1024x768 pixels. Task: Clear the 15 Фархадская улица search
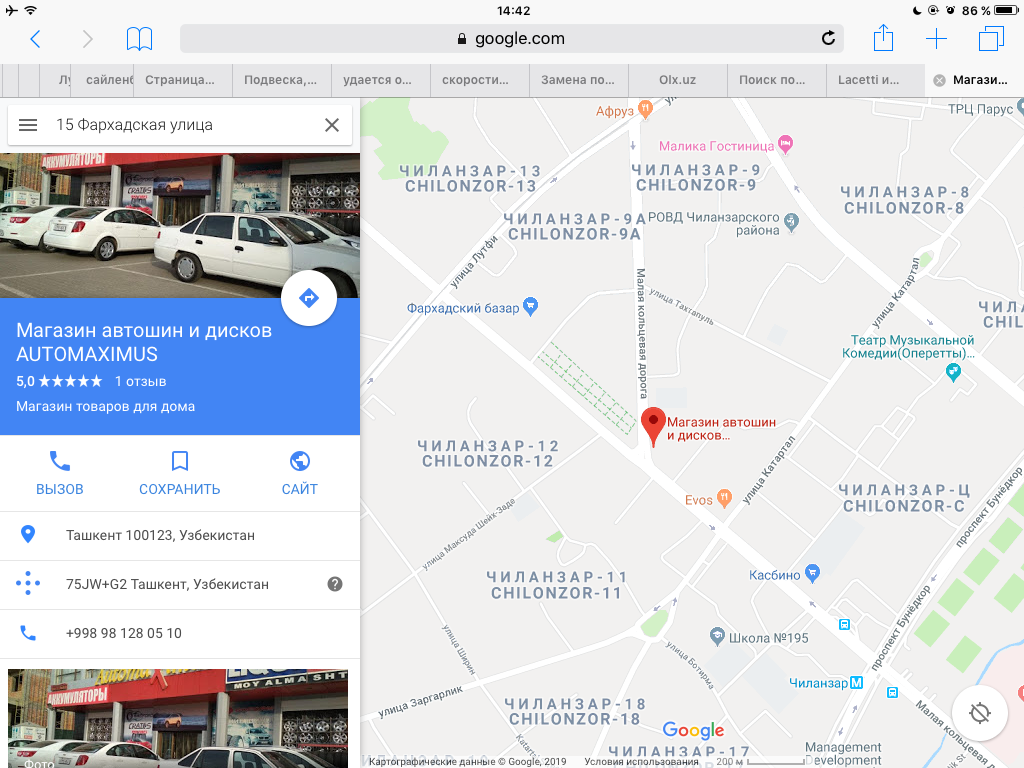332,125
